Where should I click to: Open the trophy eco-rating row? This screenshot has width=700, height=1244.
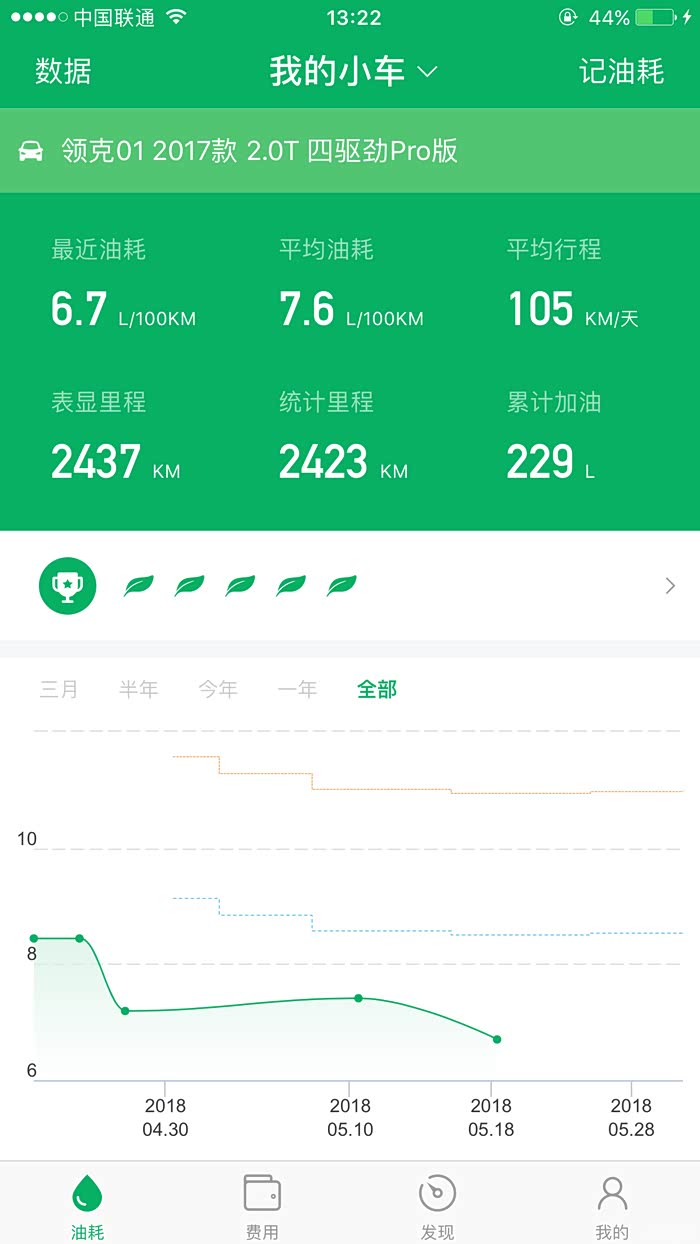click(x=350, y=585)
